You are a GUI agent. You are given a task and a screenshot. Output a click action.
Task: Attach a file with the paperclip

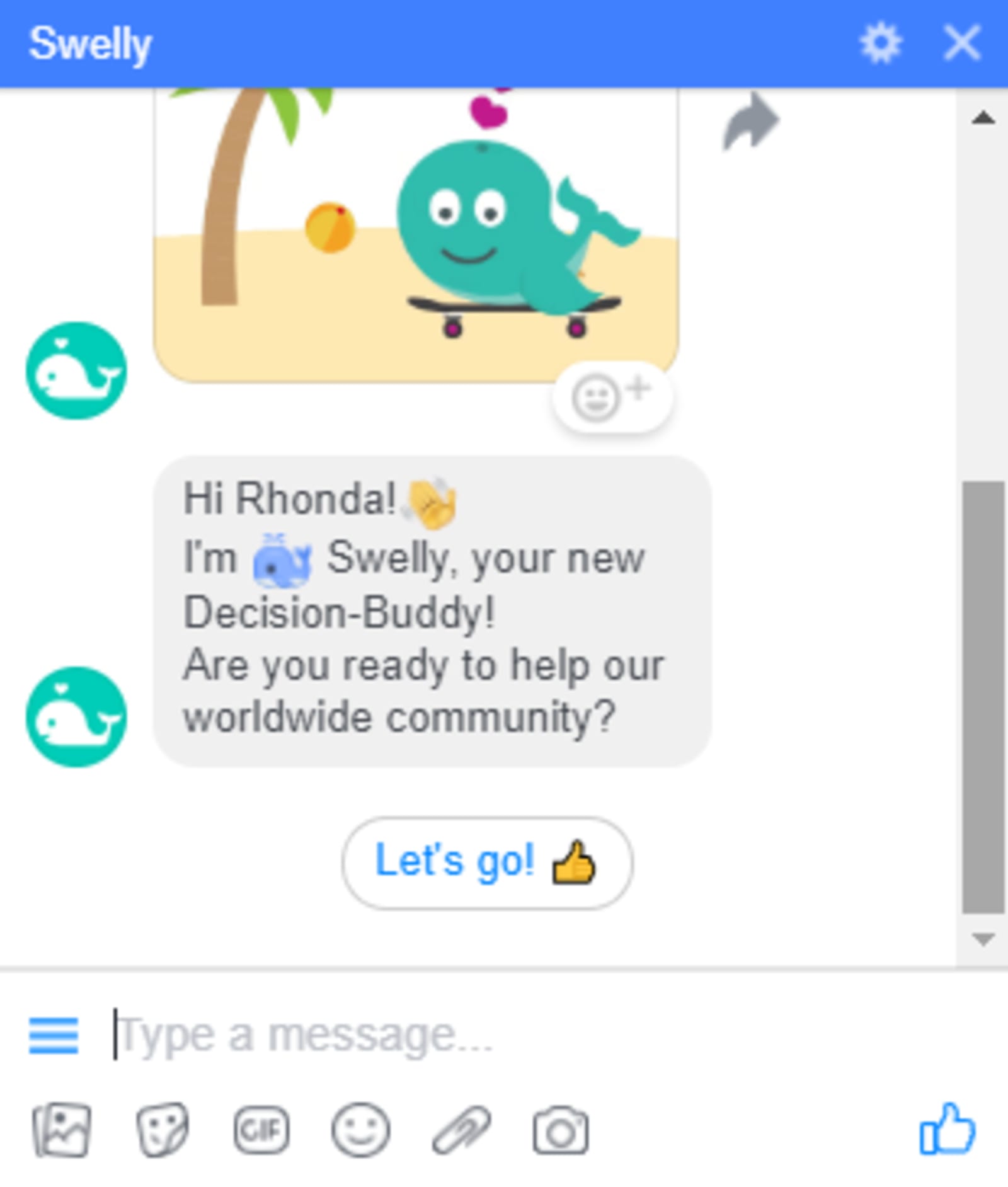461,1131
